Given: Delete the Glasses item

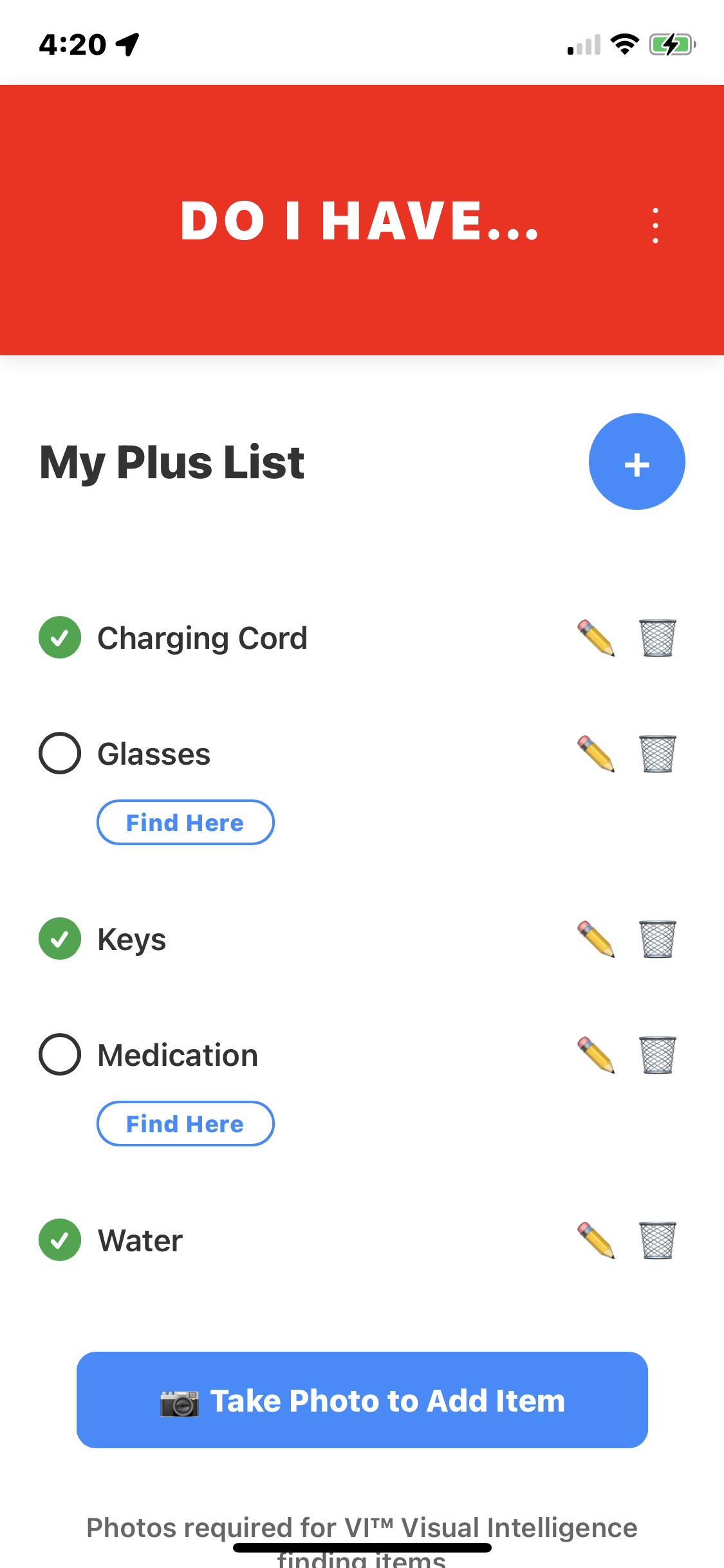Looking at the screenshot, I should [x=658, y=753].
